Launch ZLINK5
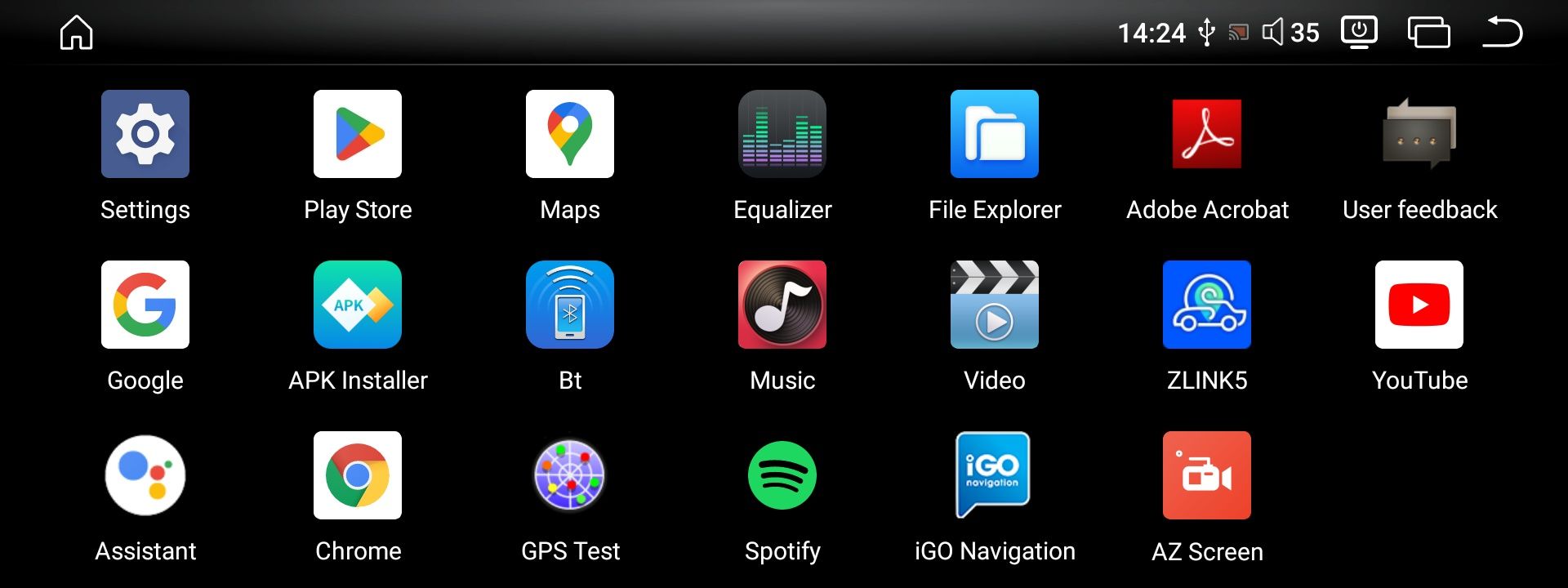The image size is (1568, 588). tap(1207, 305)
